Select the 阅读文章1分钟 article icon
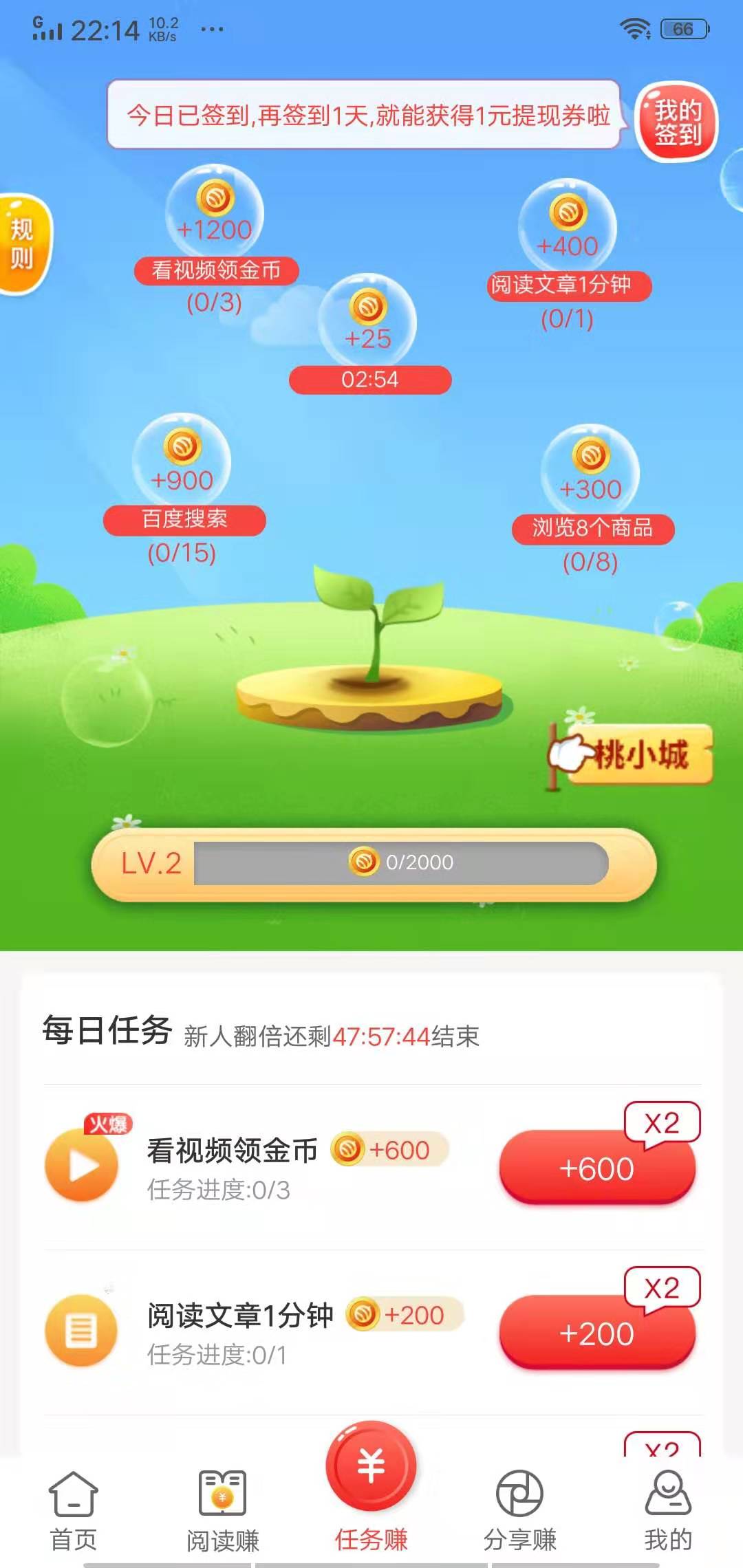The width and height of the screenshot is (743, 1568). [x=83, y=1329]
